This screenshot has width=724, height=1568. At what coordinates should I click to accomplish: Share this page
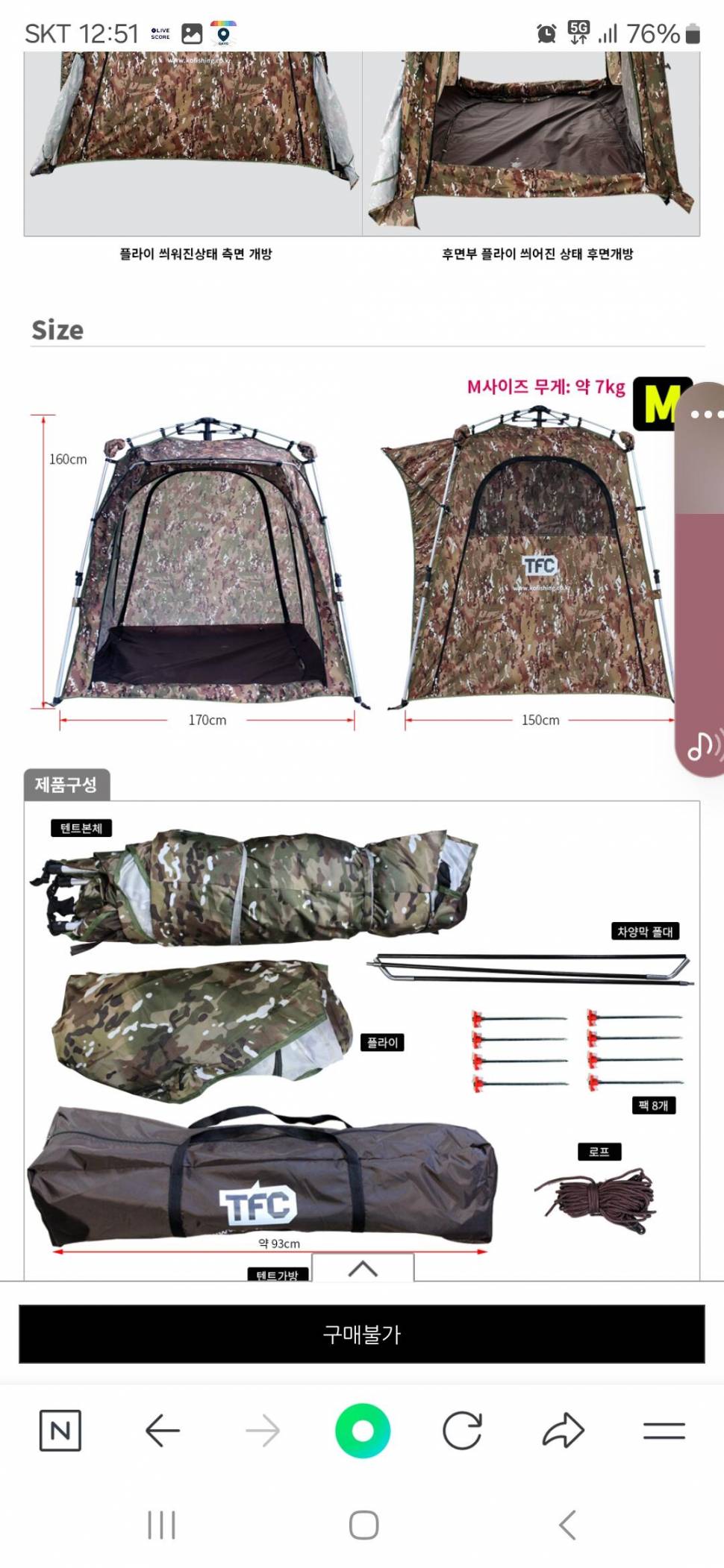(x=563, y=1431)
